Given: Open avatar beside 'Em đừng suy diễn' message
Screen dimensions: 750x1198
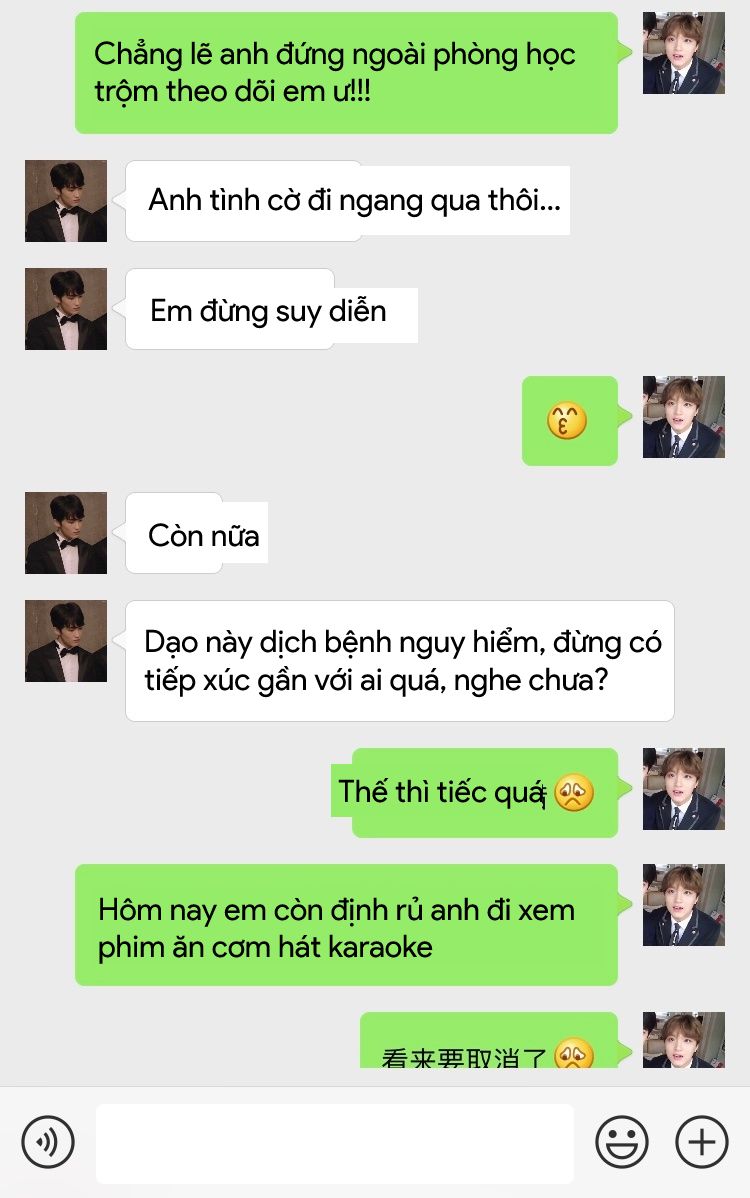Looking at the screenshot, I should (x=66, y=309).
